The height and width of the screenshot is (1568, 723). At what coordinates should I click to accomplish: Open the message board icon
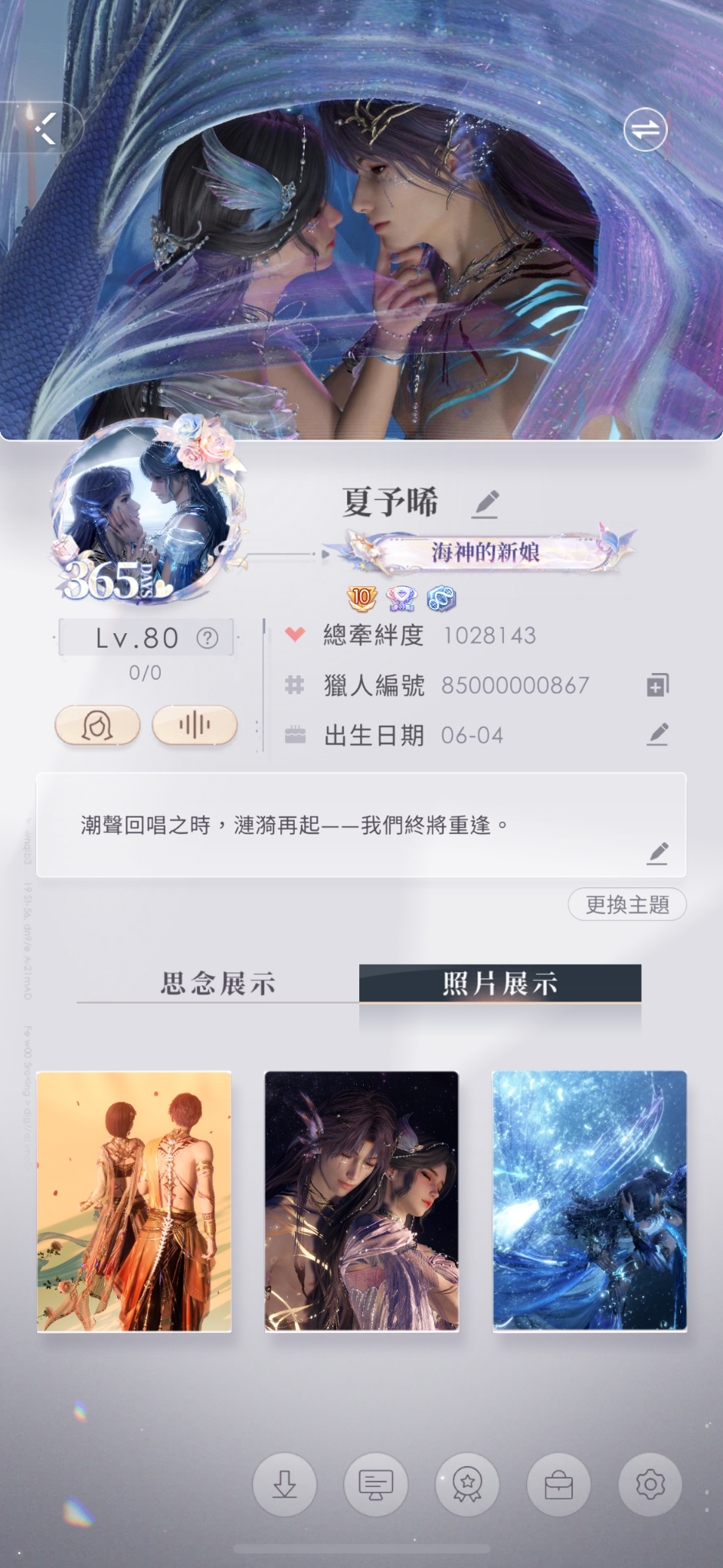[376, 1484]
